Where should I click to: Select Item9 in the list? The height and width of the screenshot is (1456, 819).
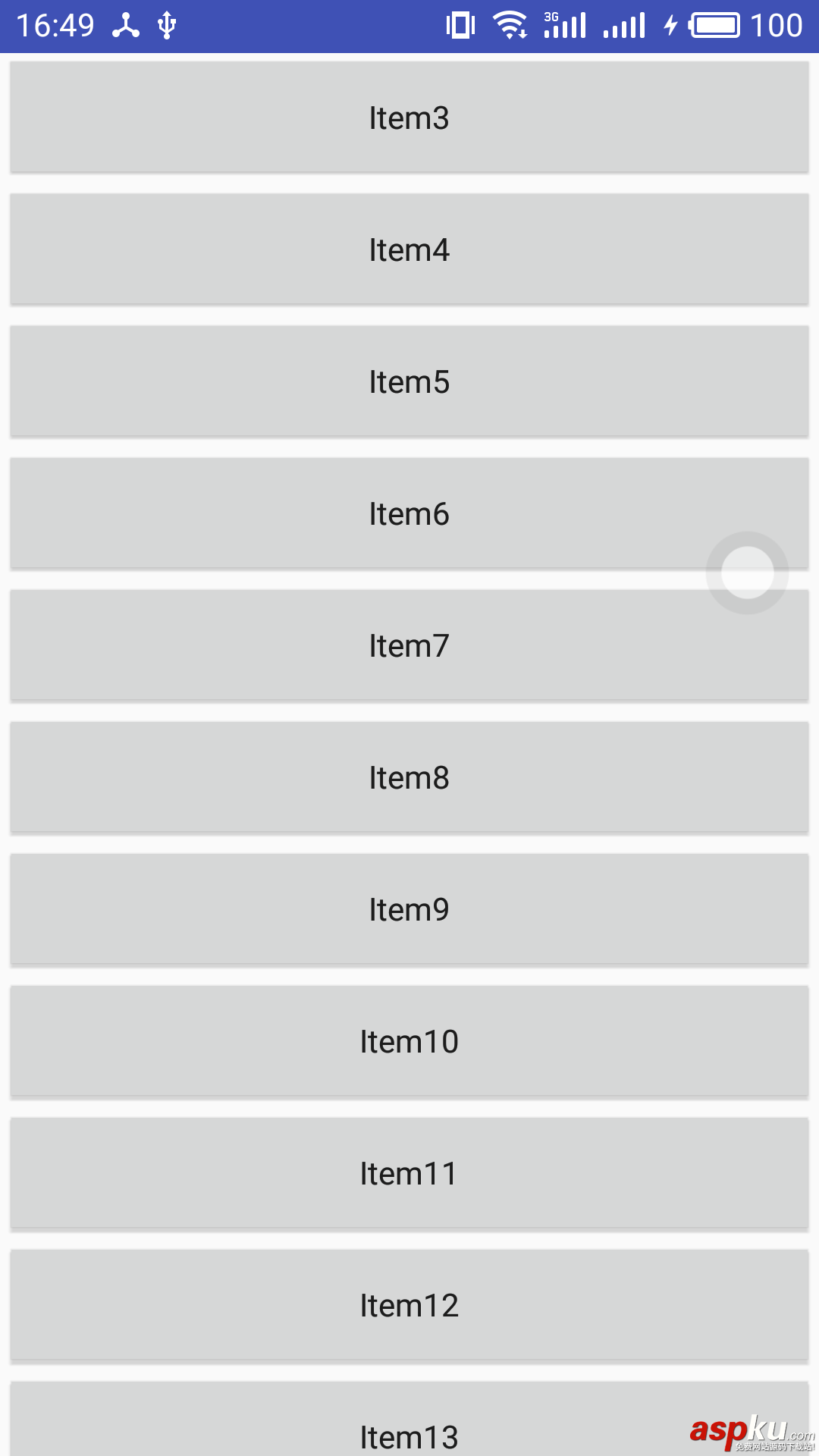(409, 909)
